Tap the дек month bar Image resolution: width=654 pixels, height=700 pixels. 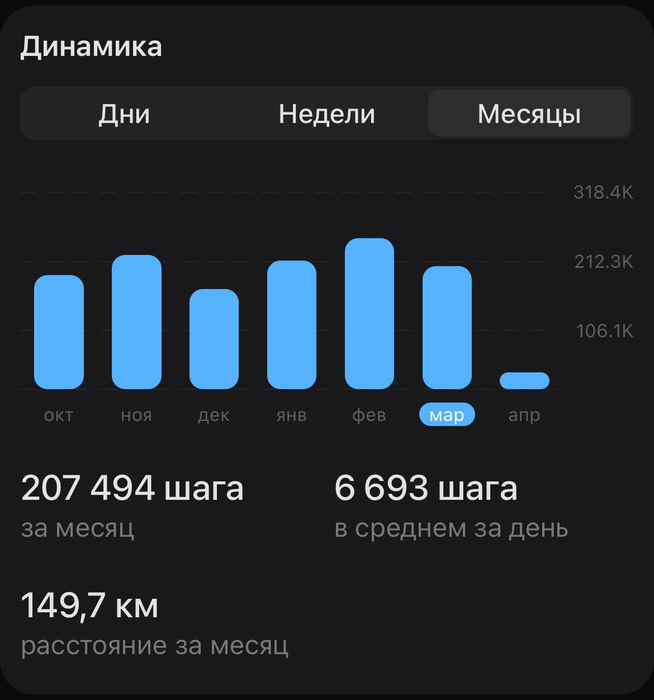click(x=214, y=339)
